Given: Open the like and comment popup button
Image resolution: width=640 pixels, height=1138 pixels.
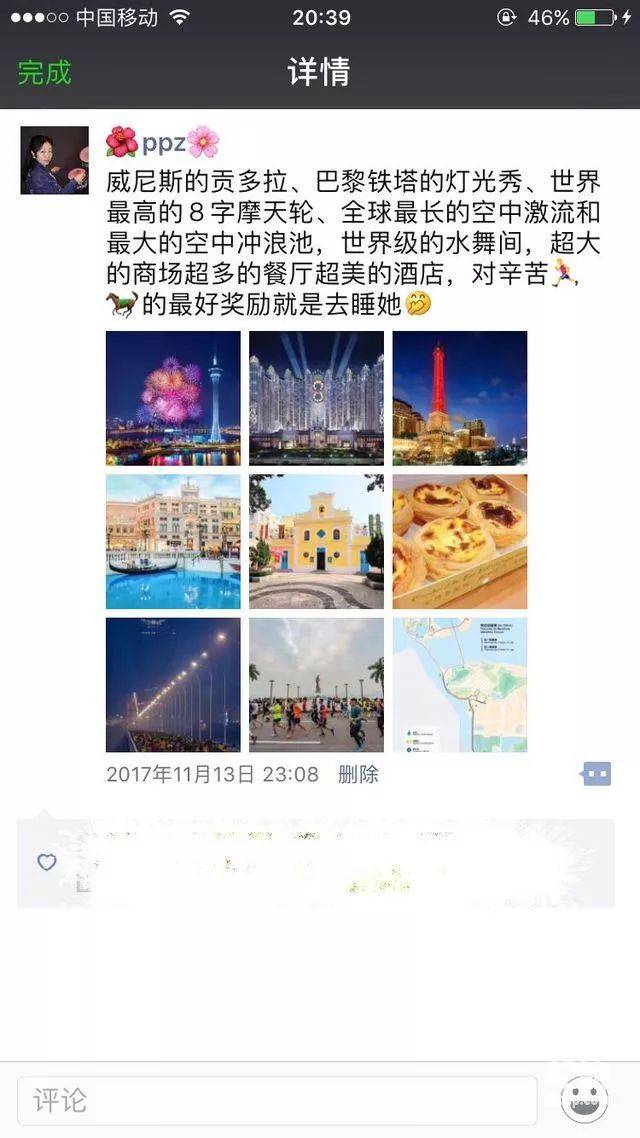Looking at the screenshot, I should click(x=596, y=774).
